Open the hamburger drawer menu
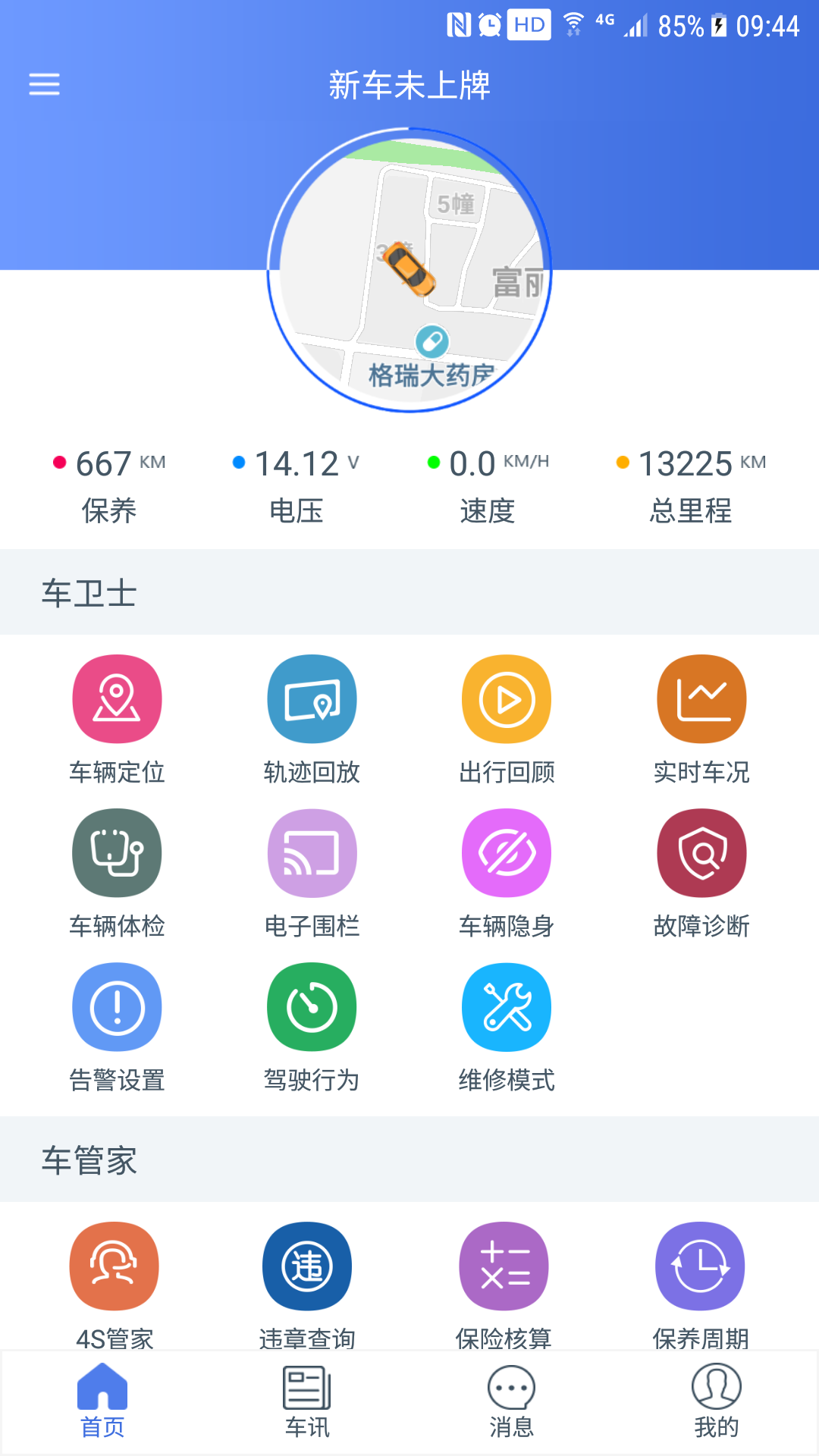Image resolution: width=819 pixels, height=1456 pixels. coord(44,84)
